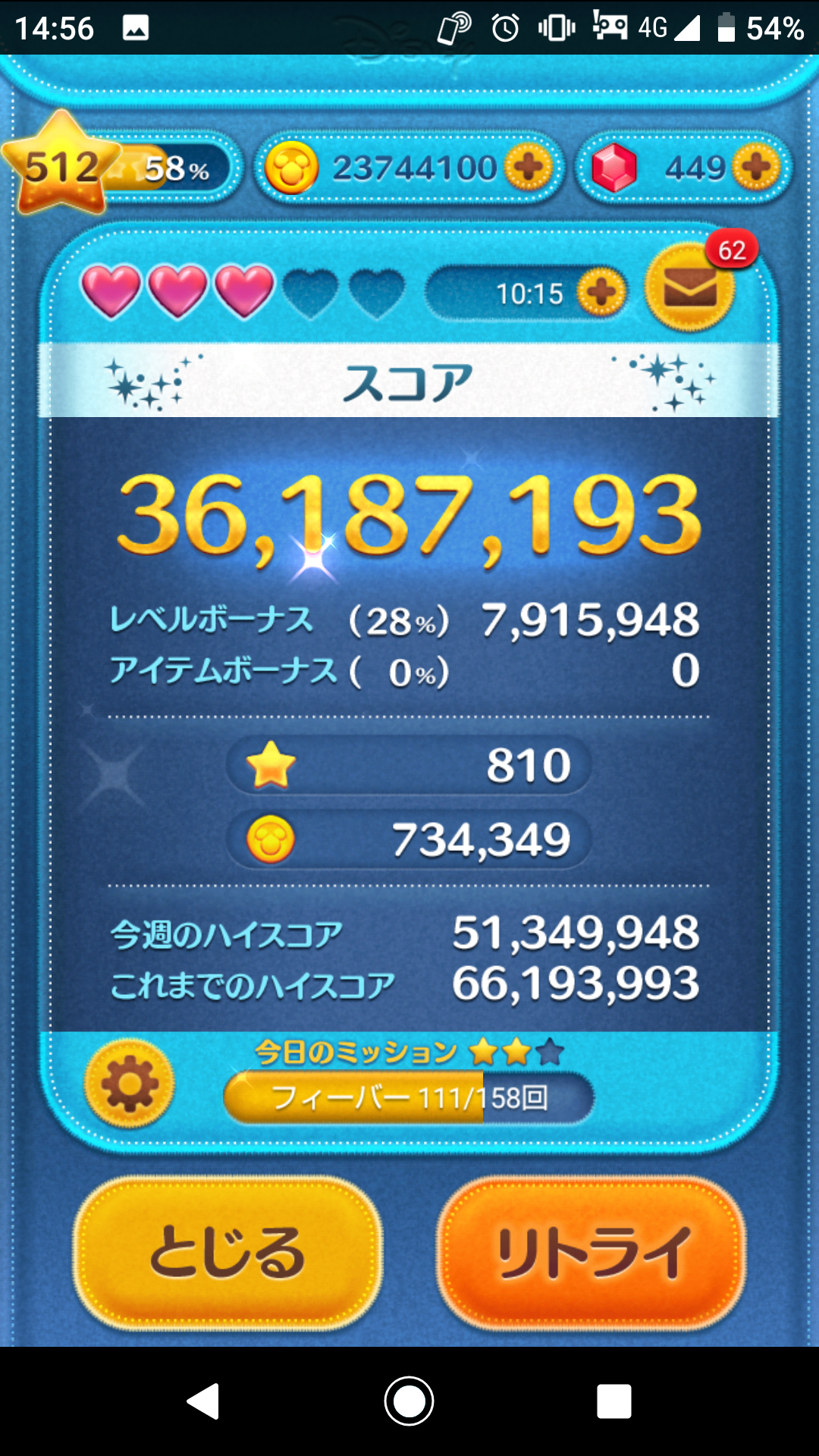Retry the game with リトライ
This screenshot has width=819, height=1456.
click(591, 1253)
